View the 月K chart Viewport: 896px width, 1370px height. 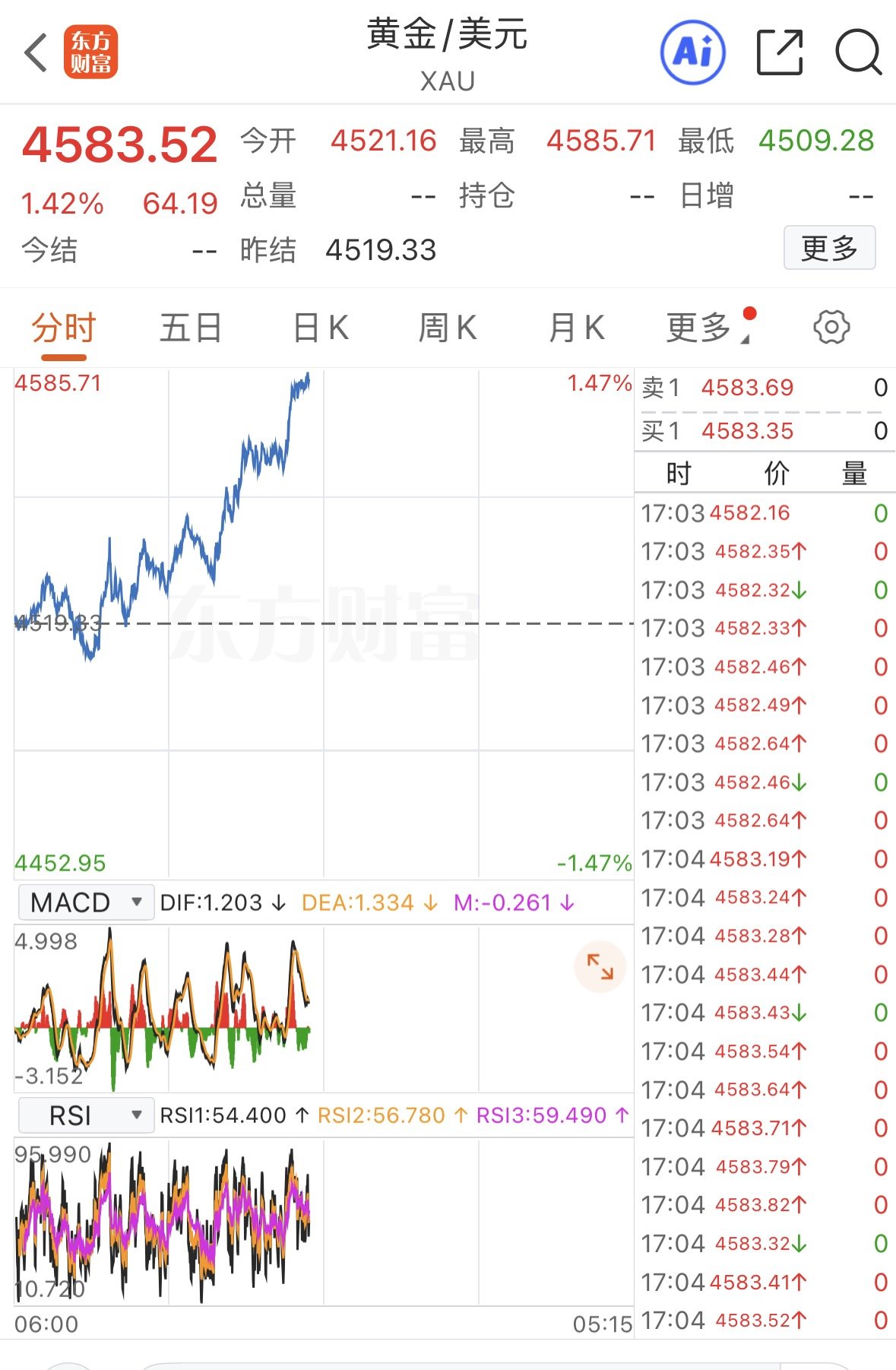[577, 328]
